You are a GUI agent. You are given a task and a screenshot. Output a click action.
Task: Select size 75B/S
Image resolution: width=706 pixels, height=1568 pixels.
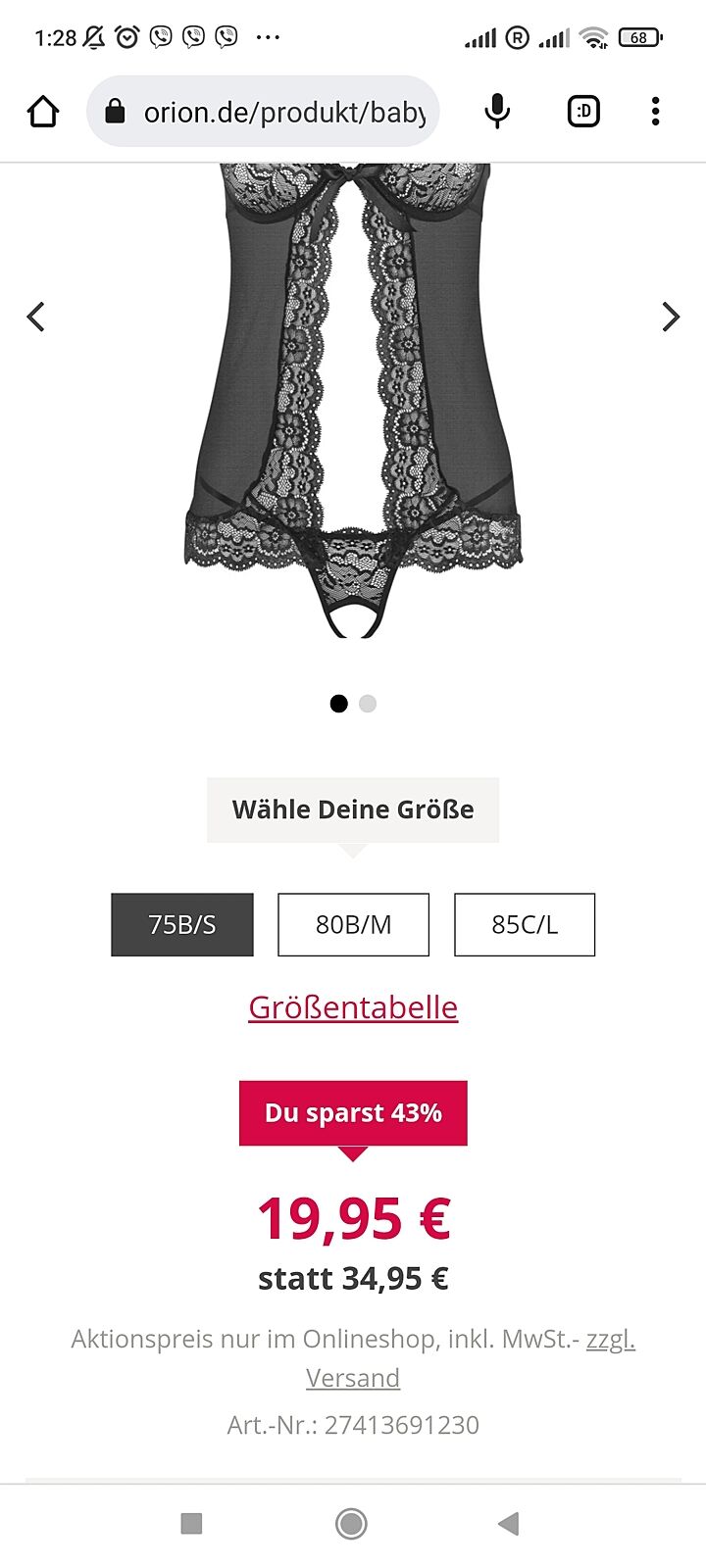(x=182, y=924)
